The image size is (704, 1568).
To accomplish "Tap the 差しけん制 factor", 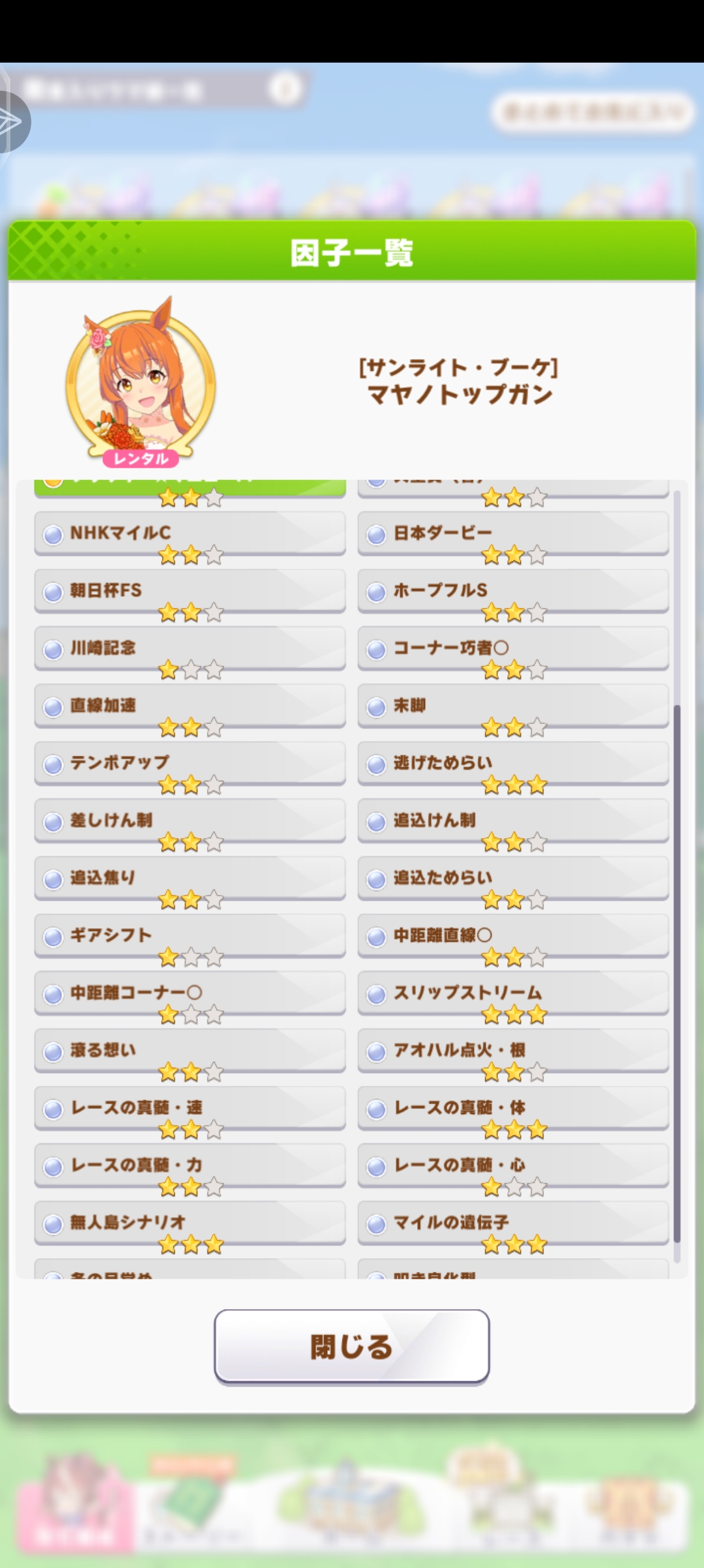I will click(x=189, y=820).
